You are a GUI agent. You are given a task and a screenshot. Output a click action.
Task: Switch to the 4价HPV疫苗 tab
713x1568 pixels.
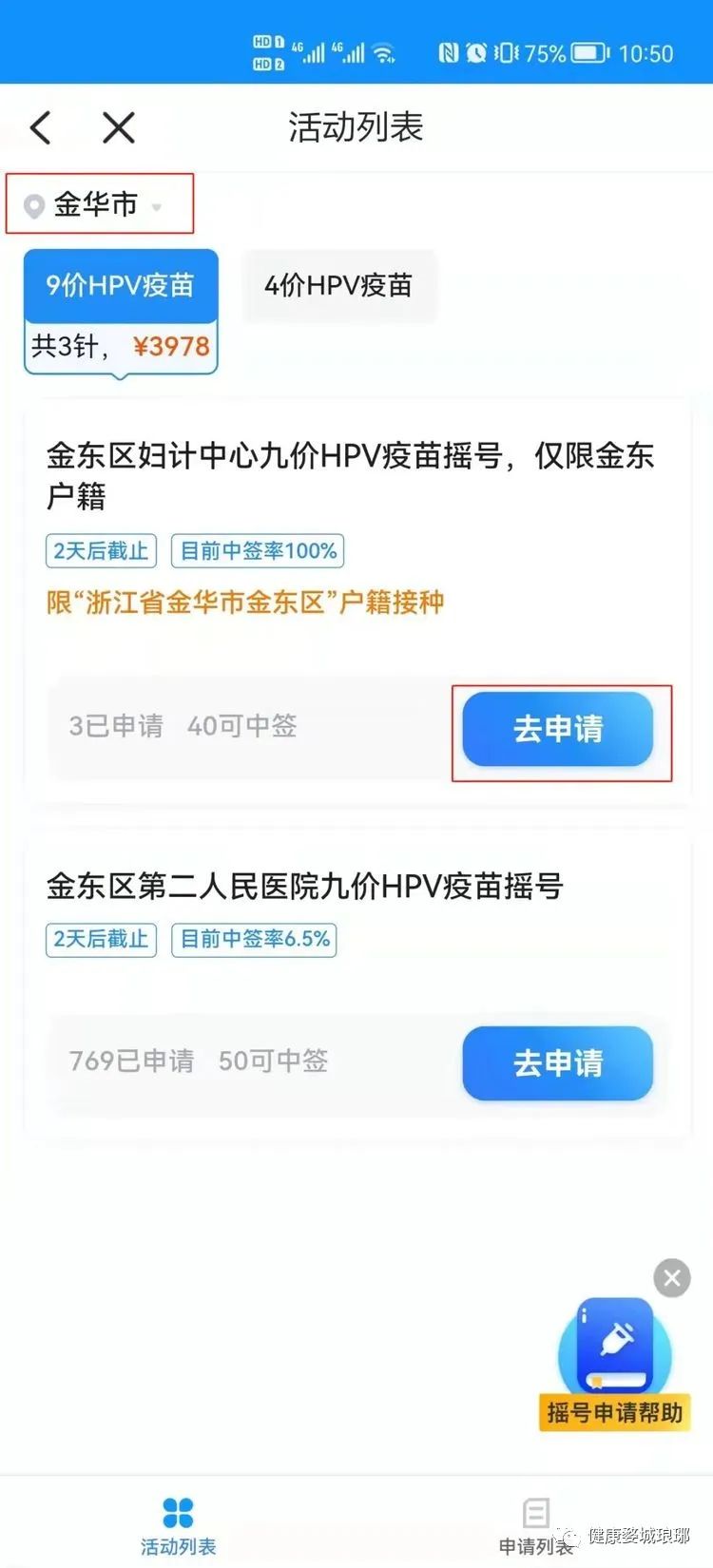(338, 285)
